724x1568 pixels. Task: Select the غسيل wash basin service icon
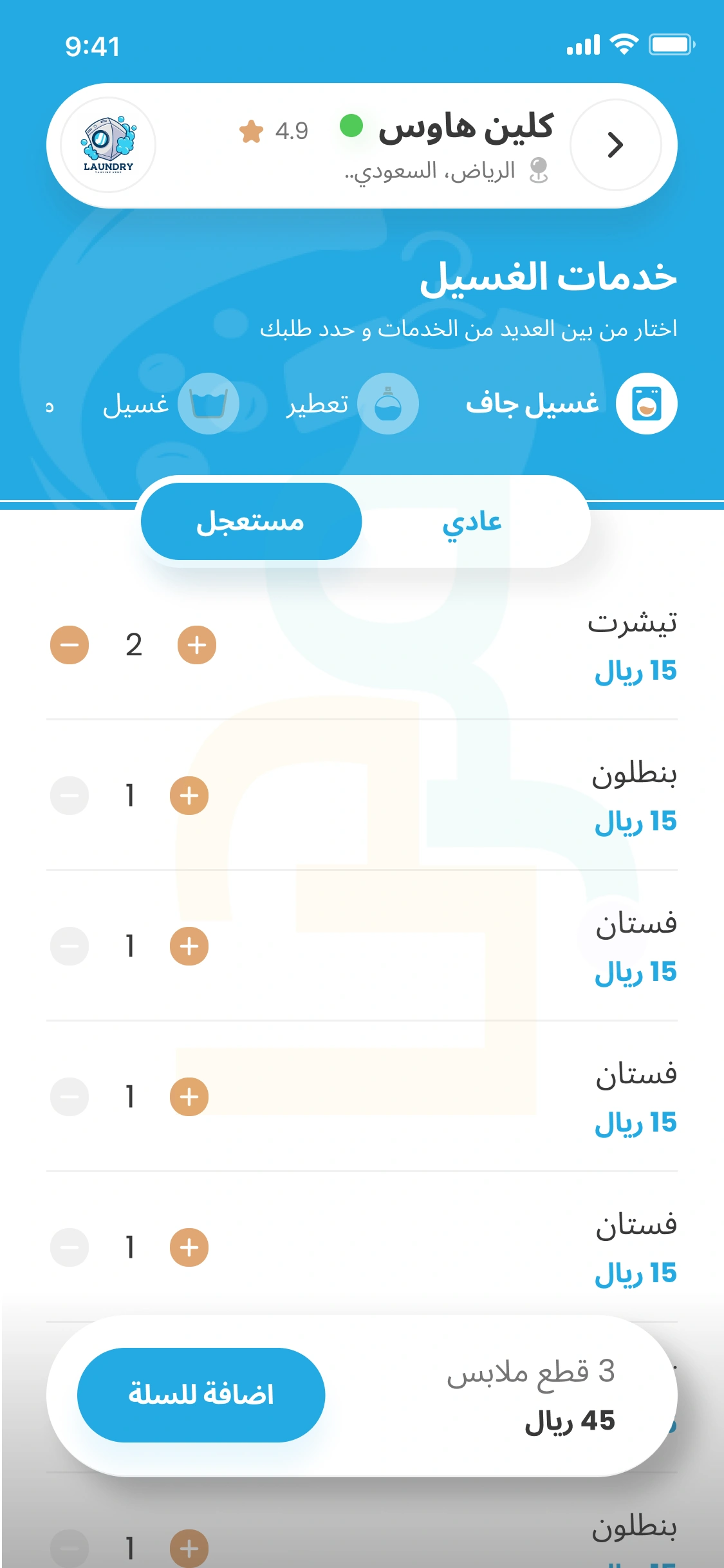[x=208, y=402]
